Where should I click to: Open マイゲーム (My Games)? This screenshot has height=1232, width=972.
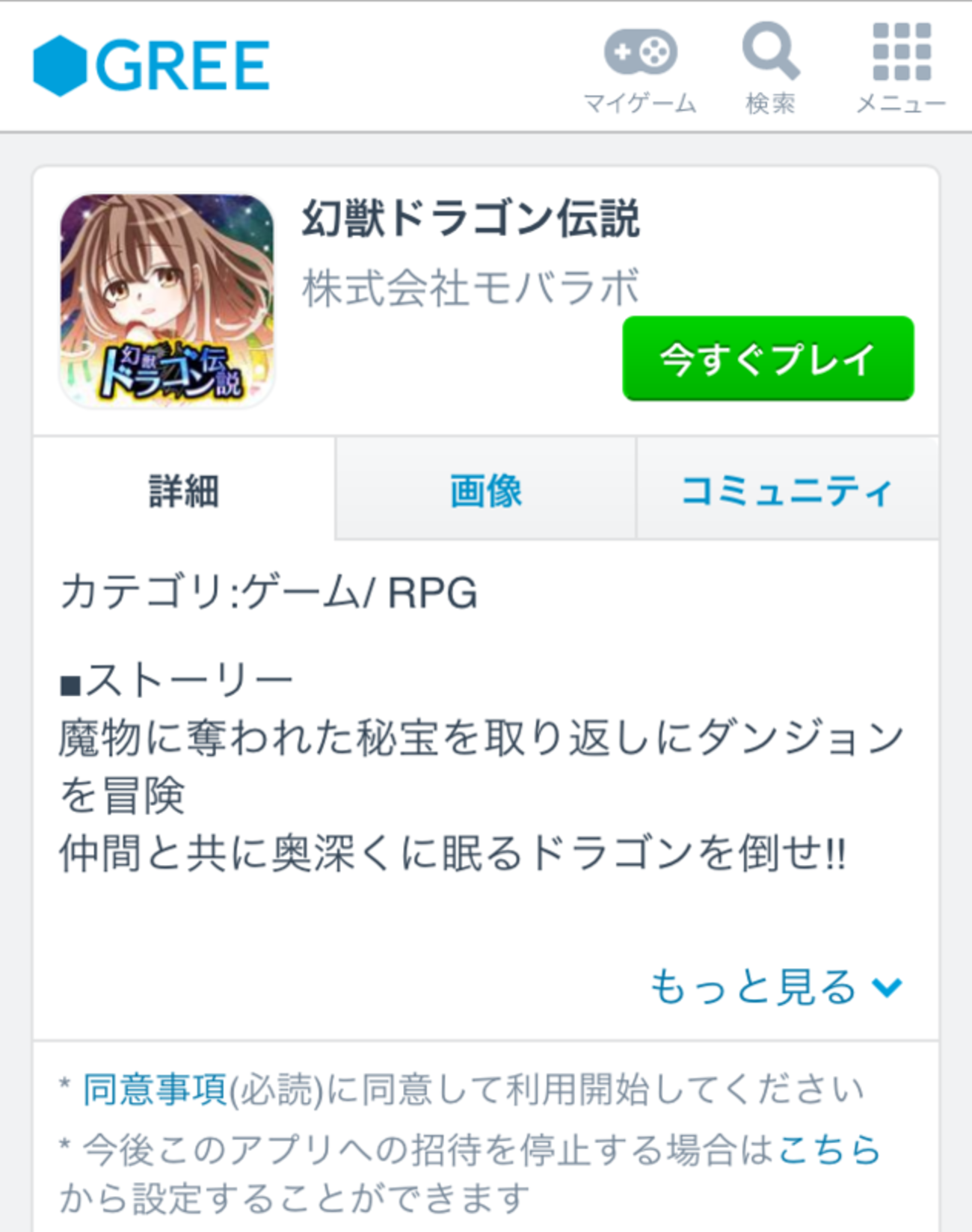point(640,69)
